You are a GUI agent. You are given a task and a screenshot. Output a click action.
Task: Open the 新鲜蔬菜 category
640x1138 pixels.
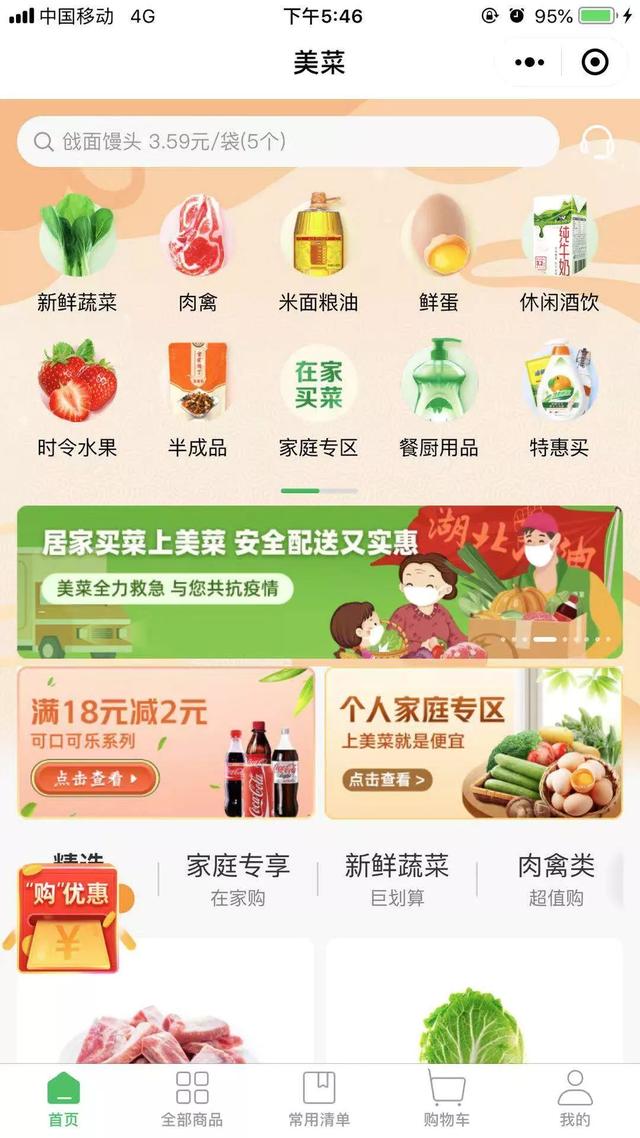click(77, 253)
